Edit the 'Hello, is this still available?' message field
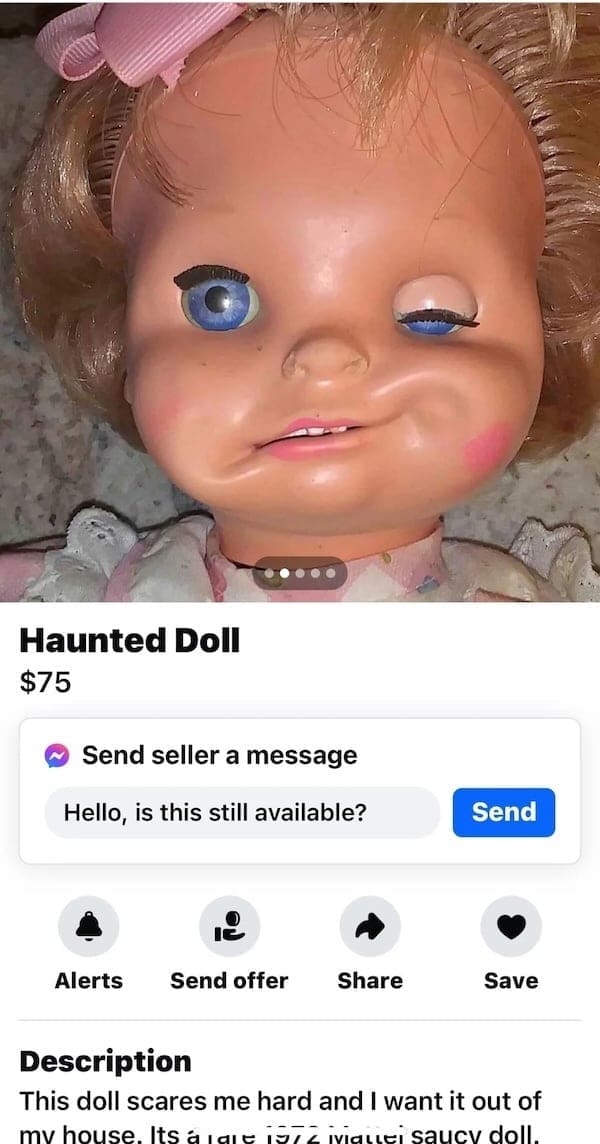Viewport: 600px width, 1144px height. coord(242,812)
